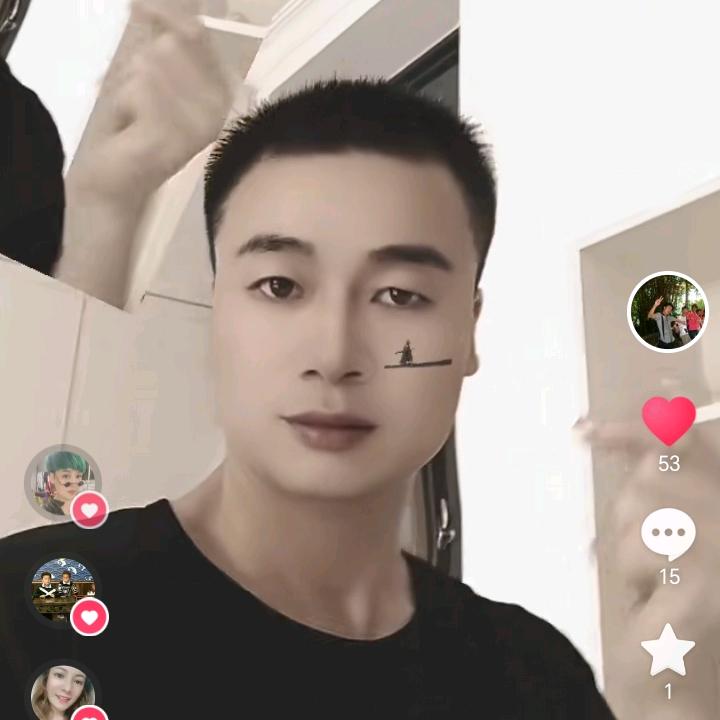Open the blonde woman's avatar
Image resolution: width=720 pixels, height=720 pixels.
[x=62, y=693]
